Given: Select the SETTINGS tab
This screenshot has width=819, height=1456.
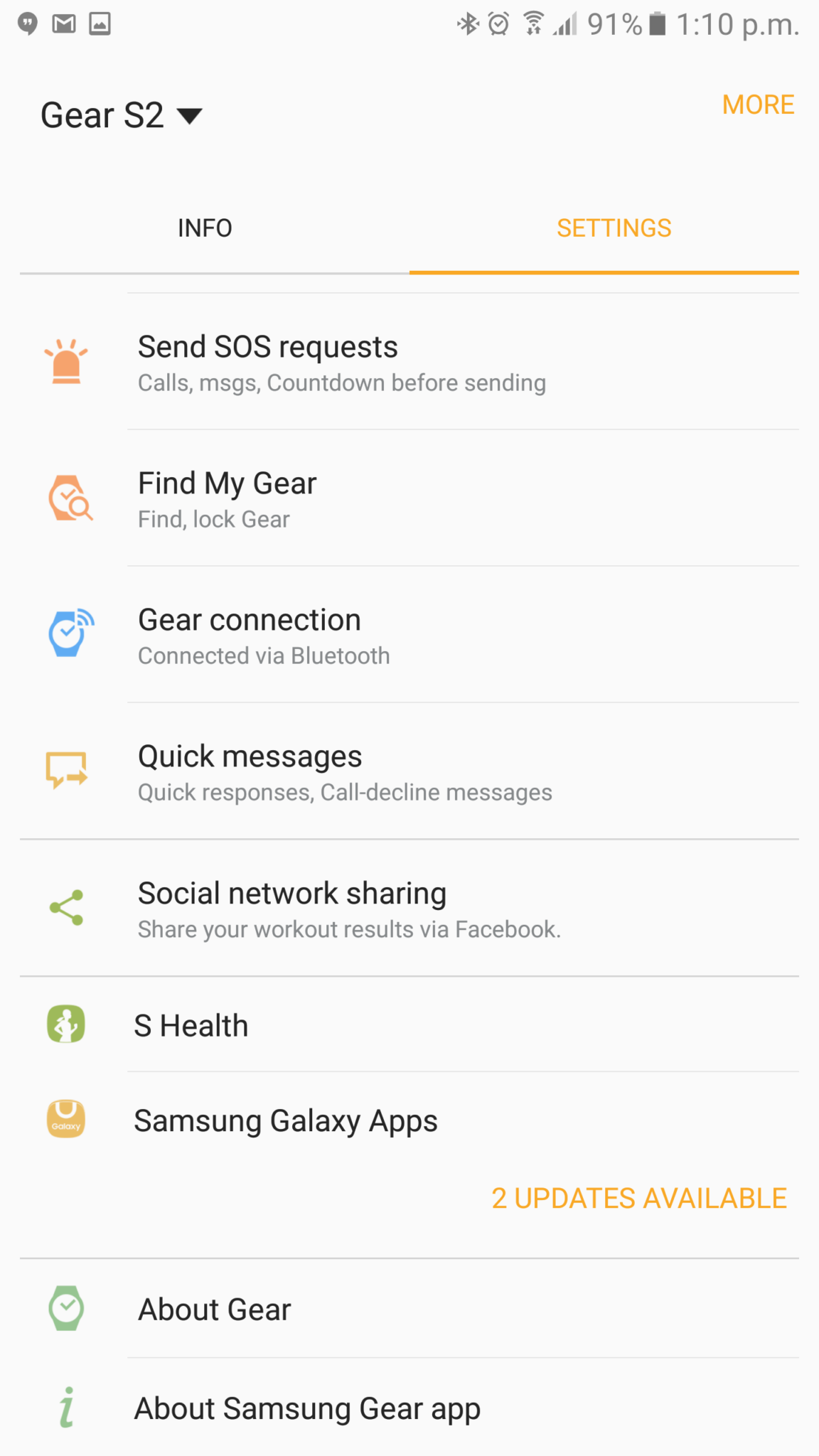Looking at the screenshot, I should (614, 227).
